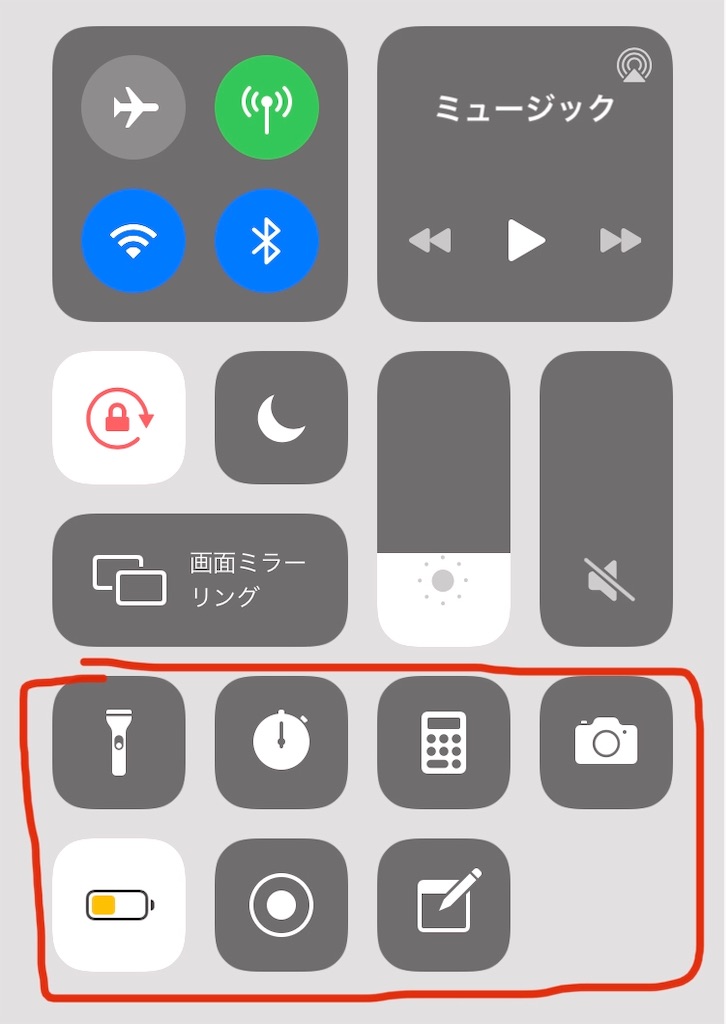Viewport: 726px width, 1024px height.
Task: Turn on the flashlight
Action: tap(119, 742)
